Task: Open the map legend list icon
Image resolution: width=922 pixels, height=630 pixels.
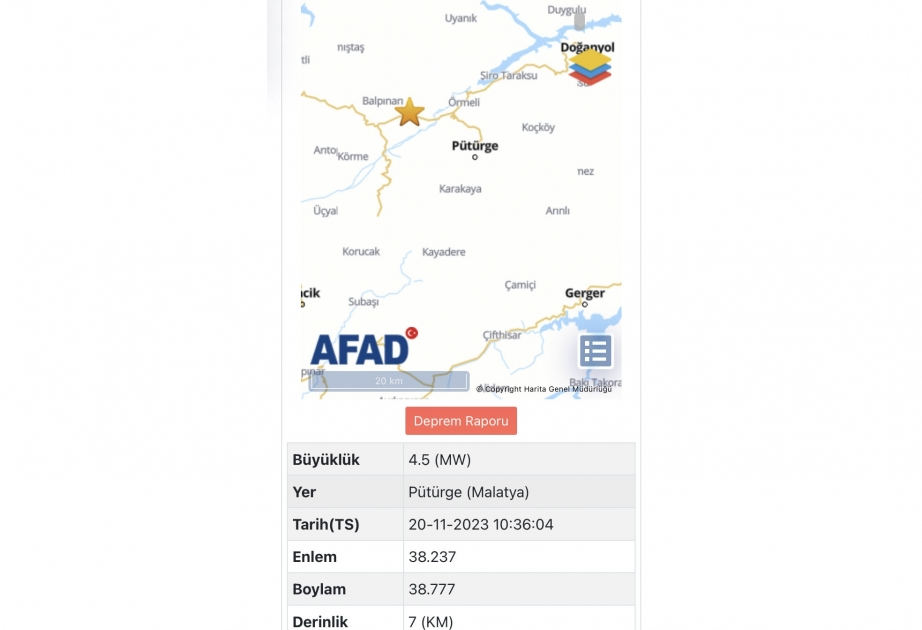Action: pyautogui.click(x=595, y=351)
